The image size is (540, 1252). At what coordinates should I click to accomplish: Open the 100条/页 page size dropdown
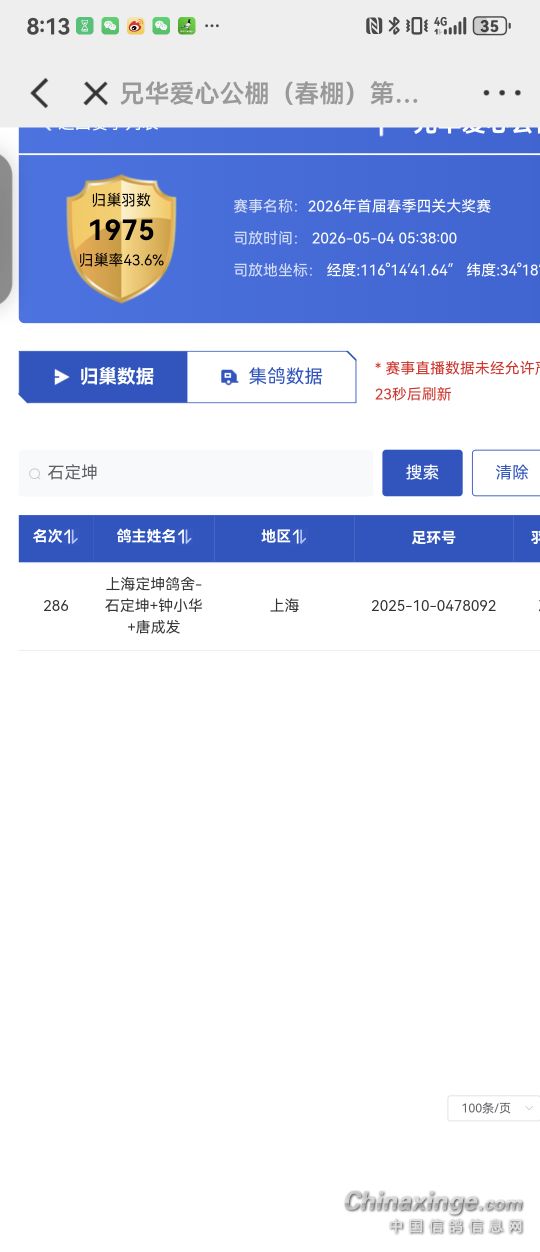tap(494, 1108)
